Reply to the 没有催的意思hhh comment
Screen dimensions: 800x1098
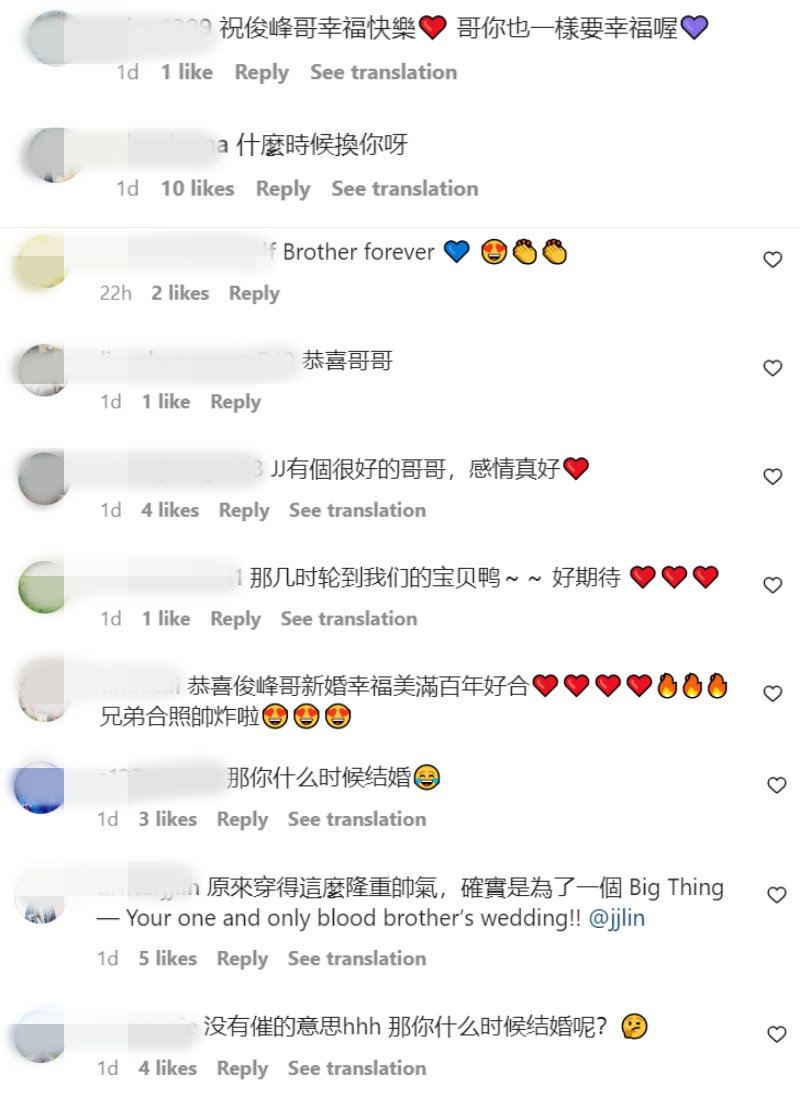[x=242, y=1068]
